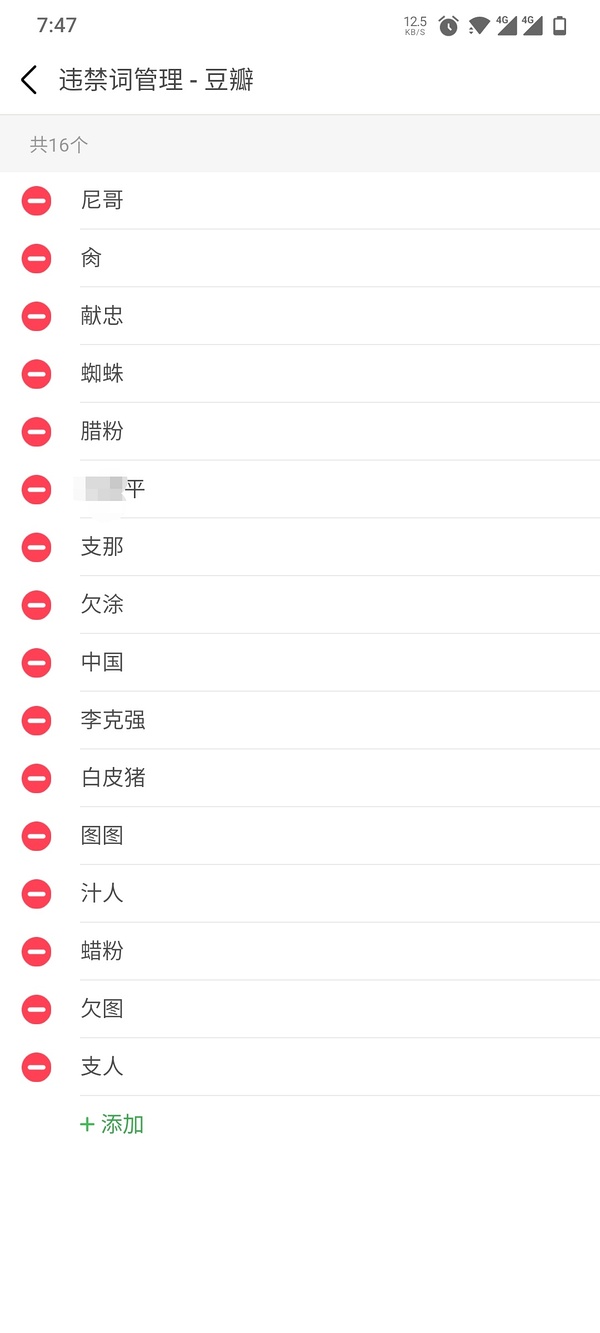
Task: Remove the 支人 entry
Action: coord(36,1067)
